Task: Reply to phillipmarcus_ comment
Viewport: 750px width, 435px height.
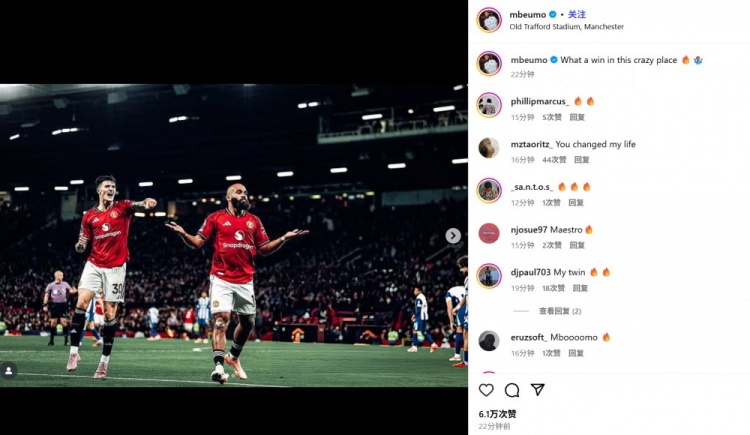Action: (x=577, y=117)
